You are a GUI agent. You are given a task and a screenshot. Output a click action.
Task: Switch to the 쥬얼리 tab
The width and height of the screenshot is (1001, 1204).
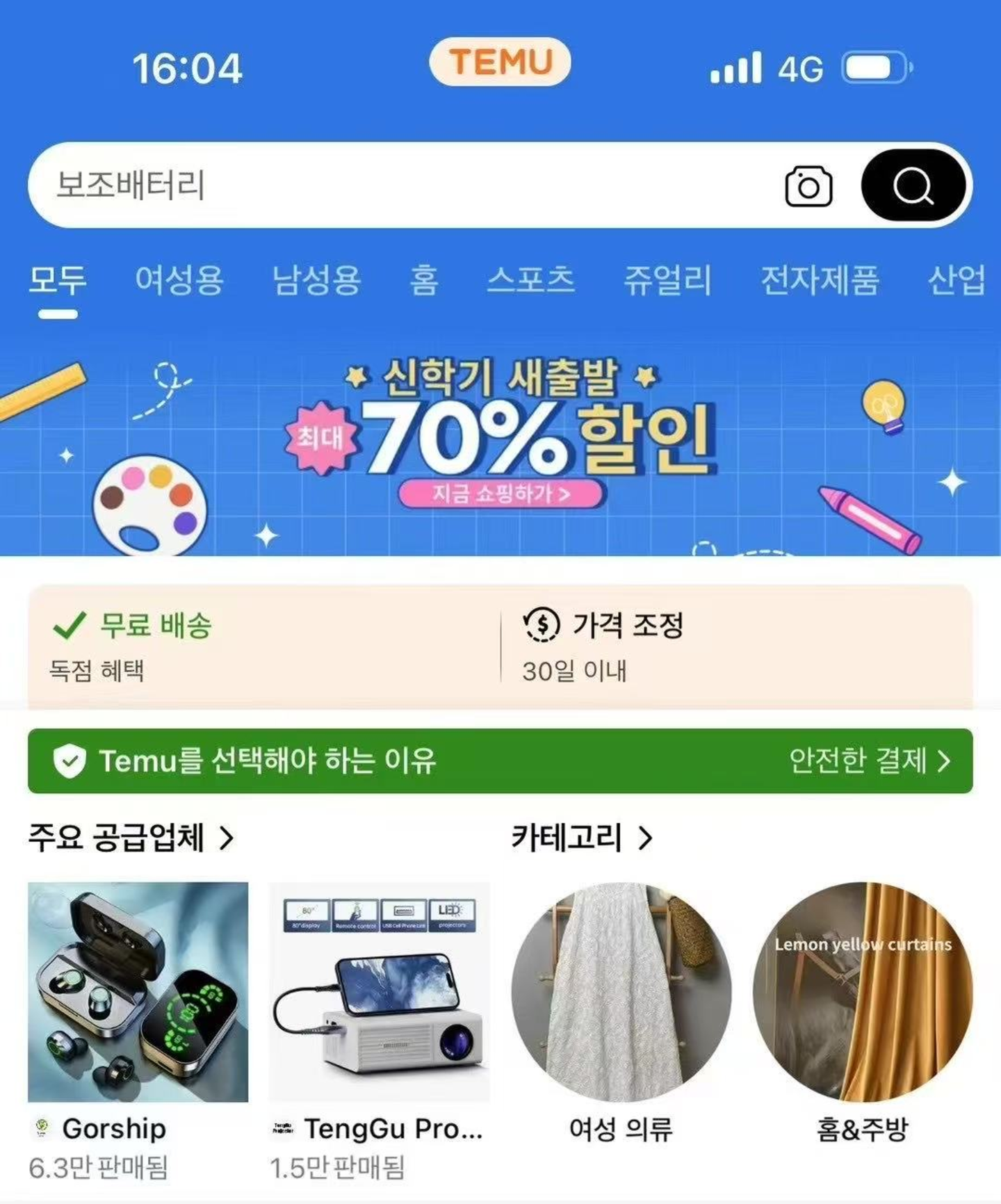(x=667, y=280)
